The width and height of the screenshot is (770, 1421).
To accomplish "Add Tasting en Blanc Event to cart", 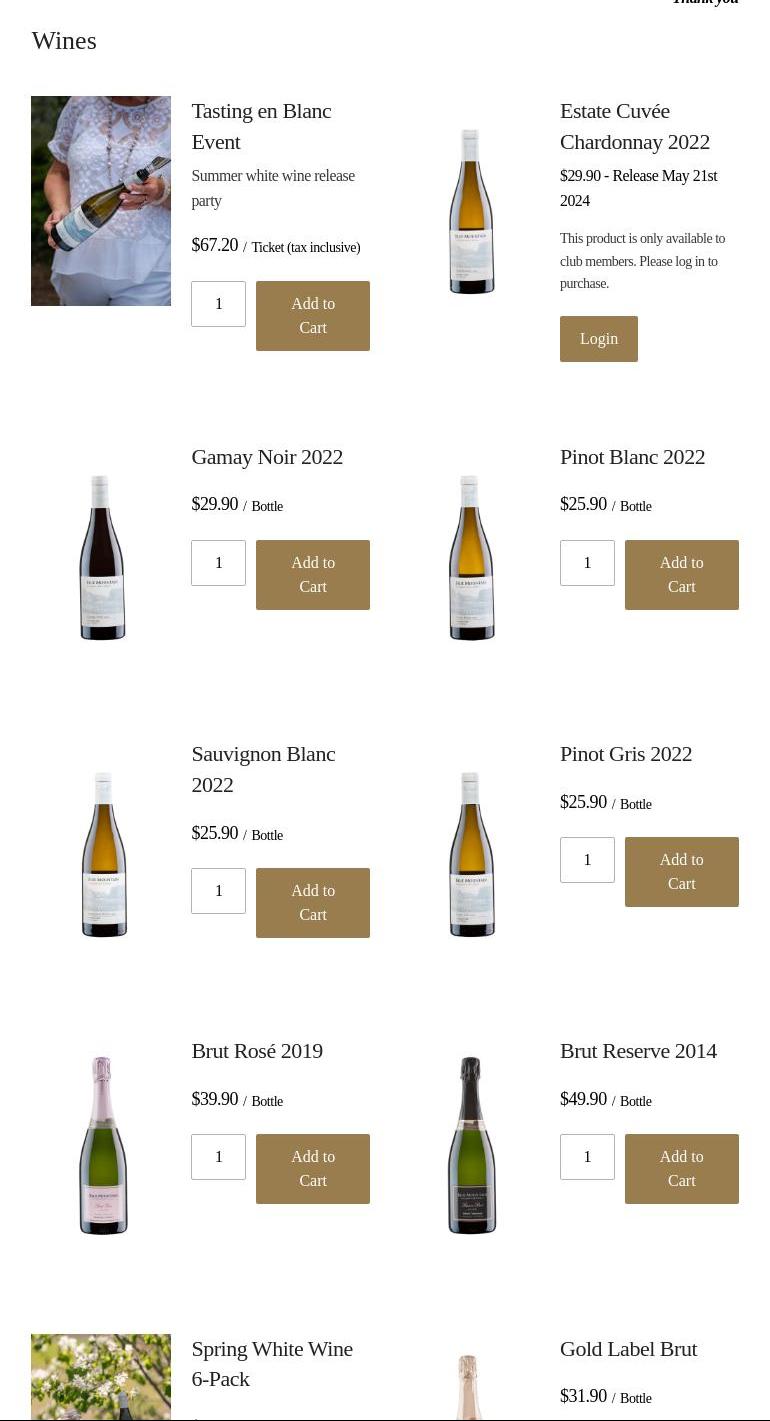I will pos(312,315).
